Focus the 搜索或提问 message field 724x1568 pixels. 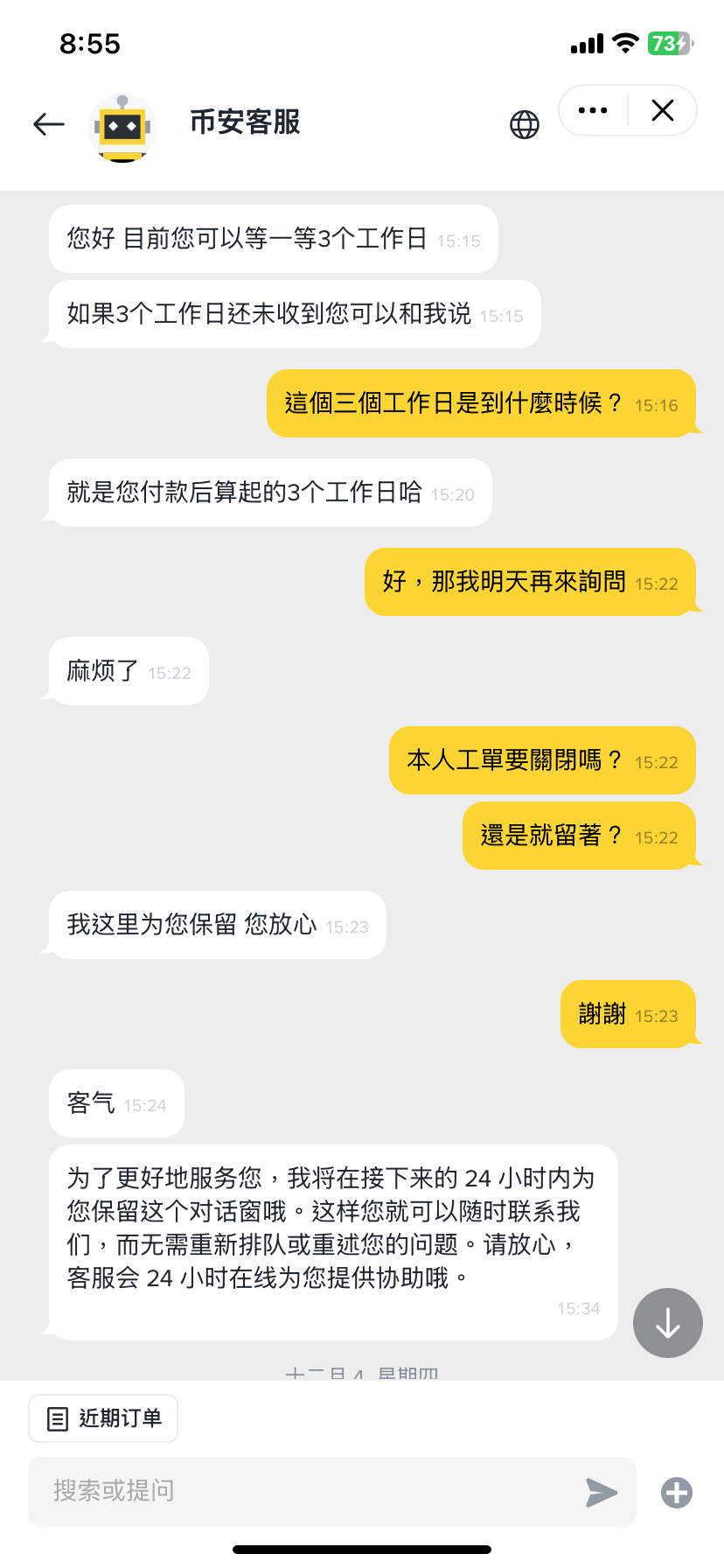[306, 1491]
